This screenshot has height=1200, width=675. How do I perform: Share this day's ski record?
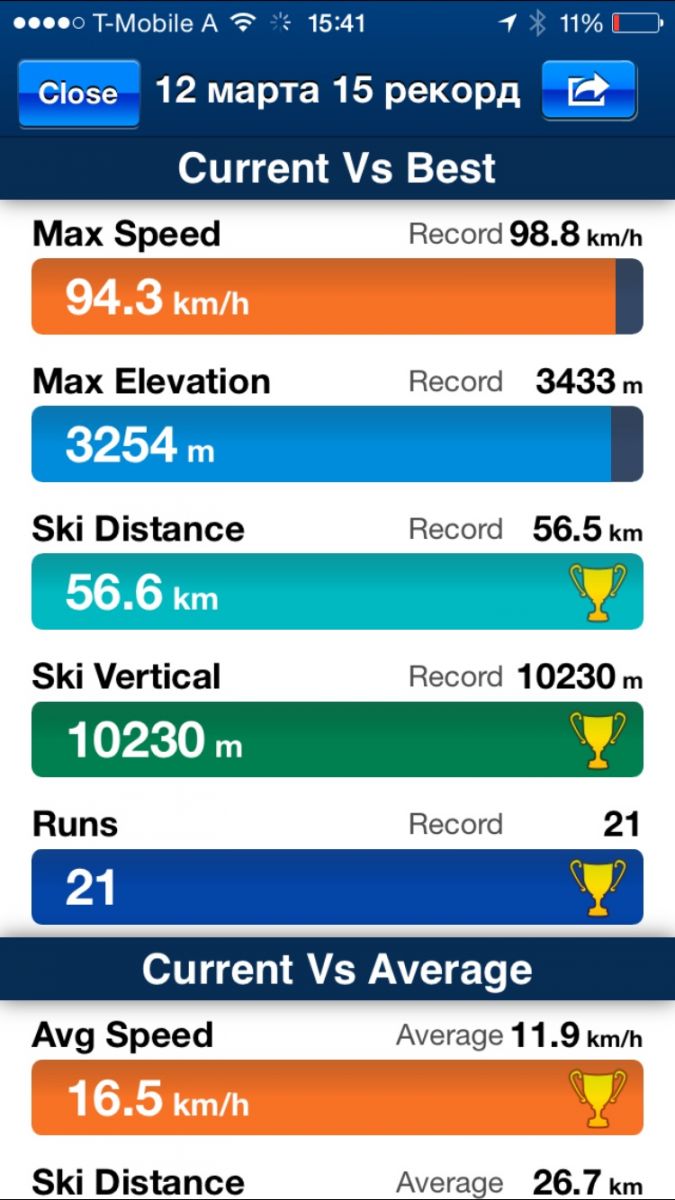coord(589,91)
